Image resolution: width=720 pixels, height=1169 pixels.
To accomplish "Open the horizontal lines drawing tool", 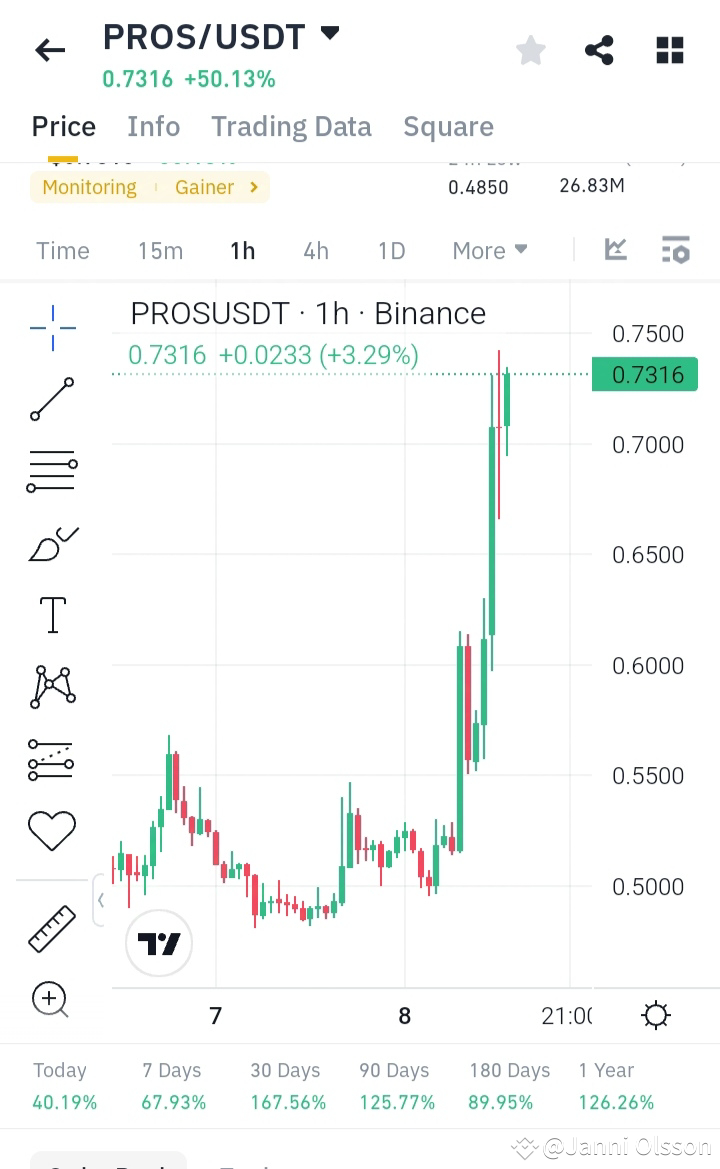I will [x=52, y=470].
